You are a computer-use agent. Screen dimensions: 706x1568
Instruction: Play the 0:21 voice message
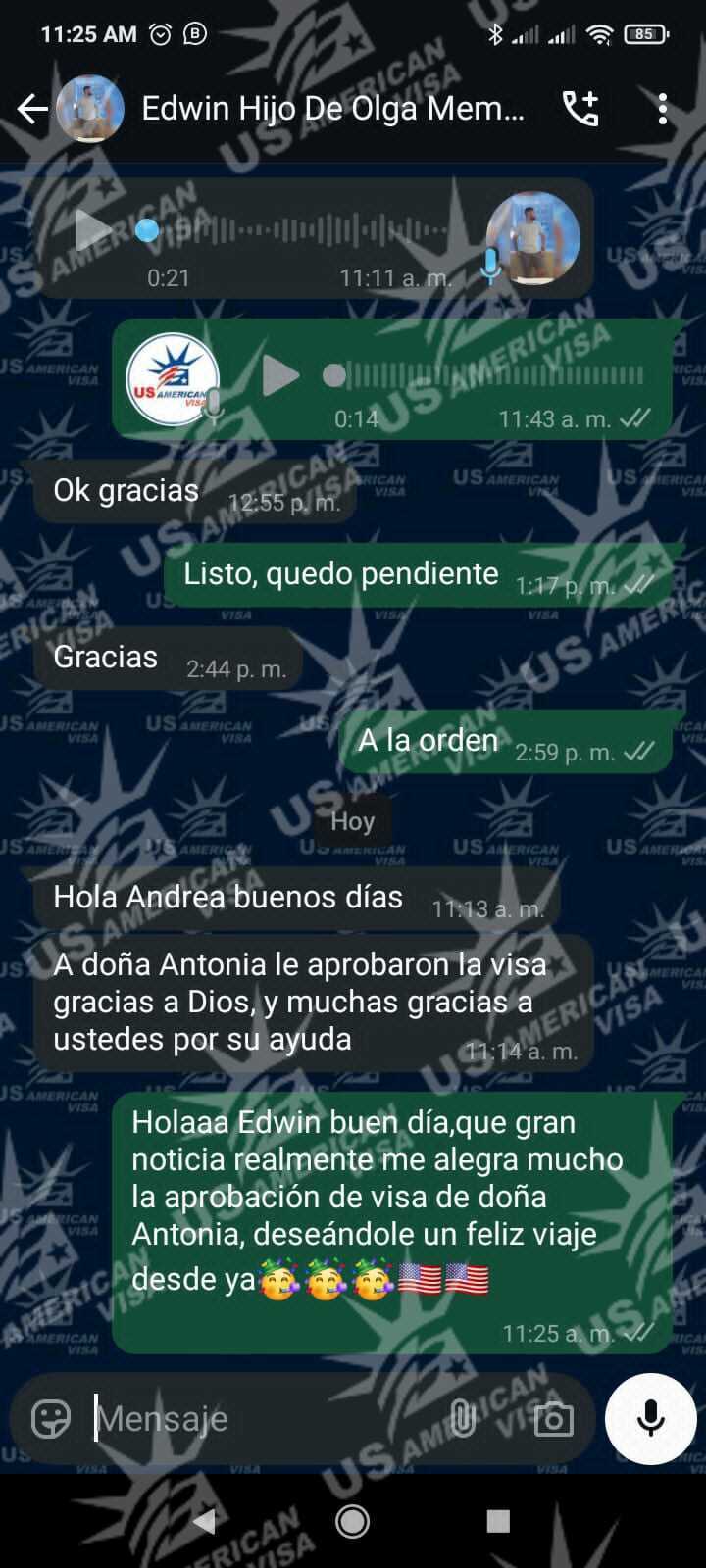tap(93, 231)
